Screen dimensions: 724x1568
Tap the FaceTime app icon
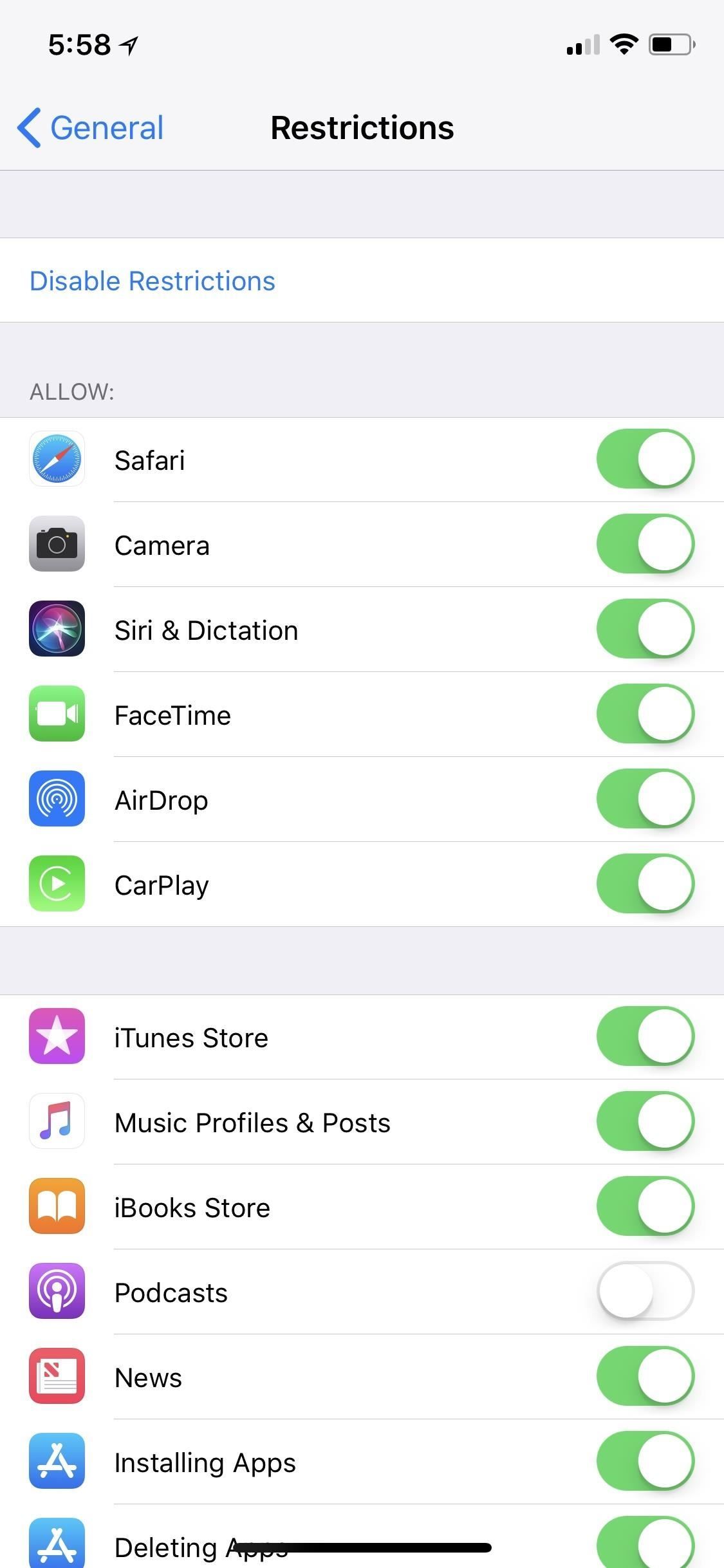pos(57,714)
